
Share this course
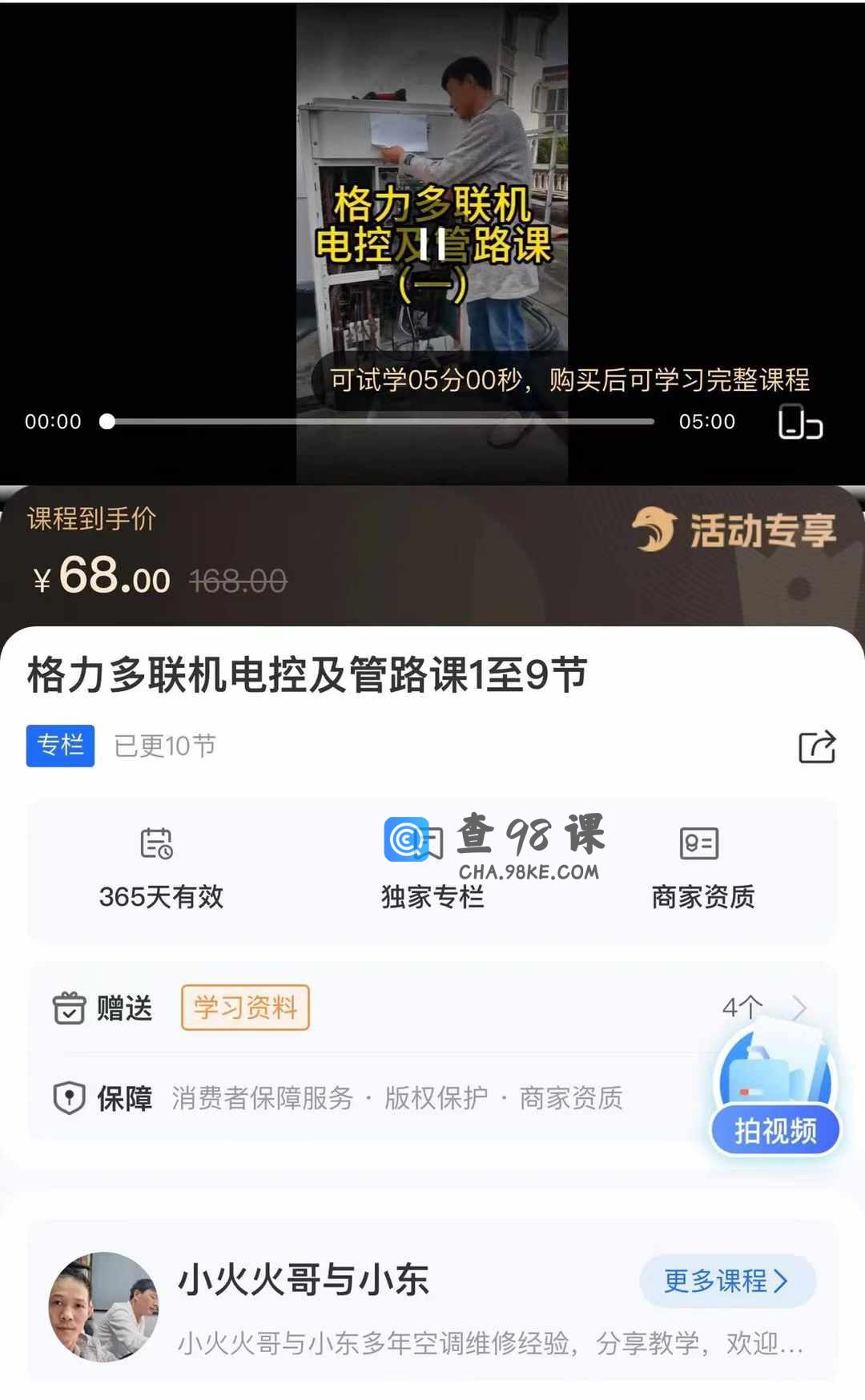(x=817, y=746)
